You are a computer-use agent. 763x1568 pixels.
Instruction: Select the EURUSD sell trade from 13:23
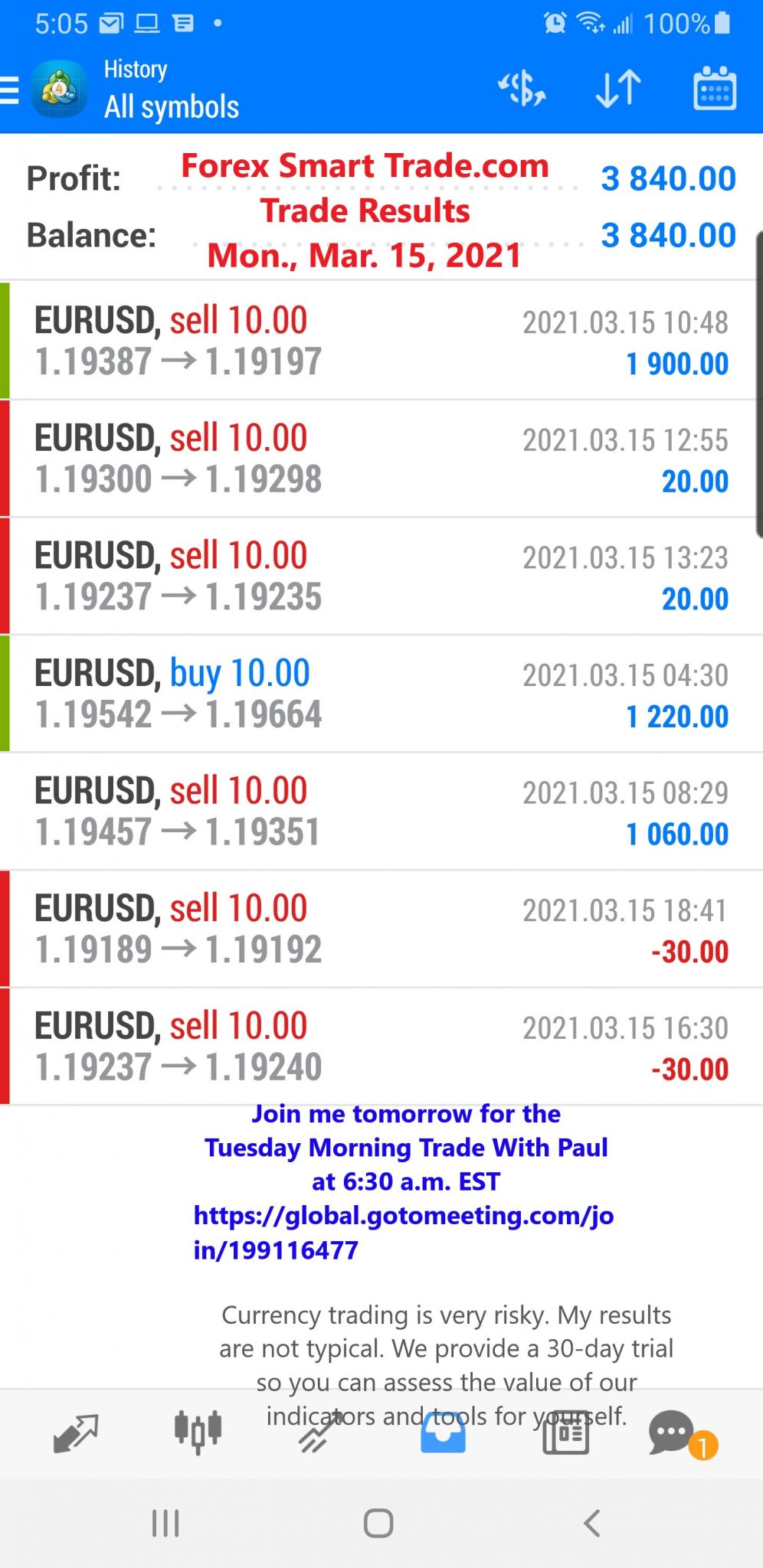[x=381, y=577]
